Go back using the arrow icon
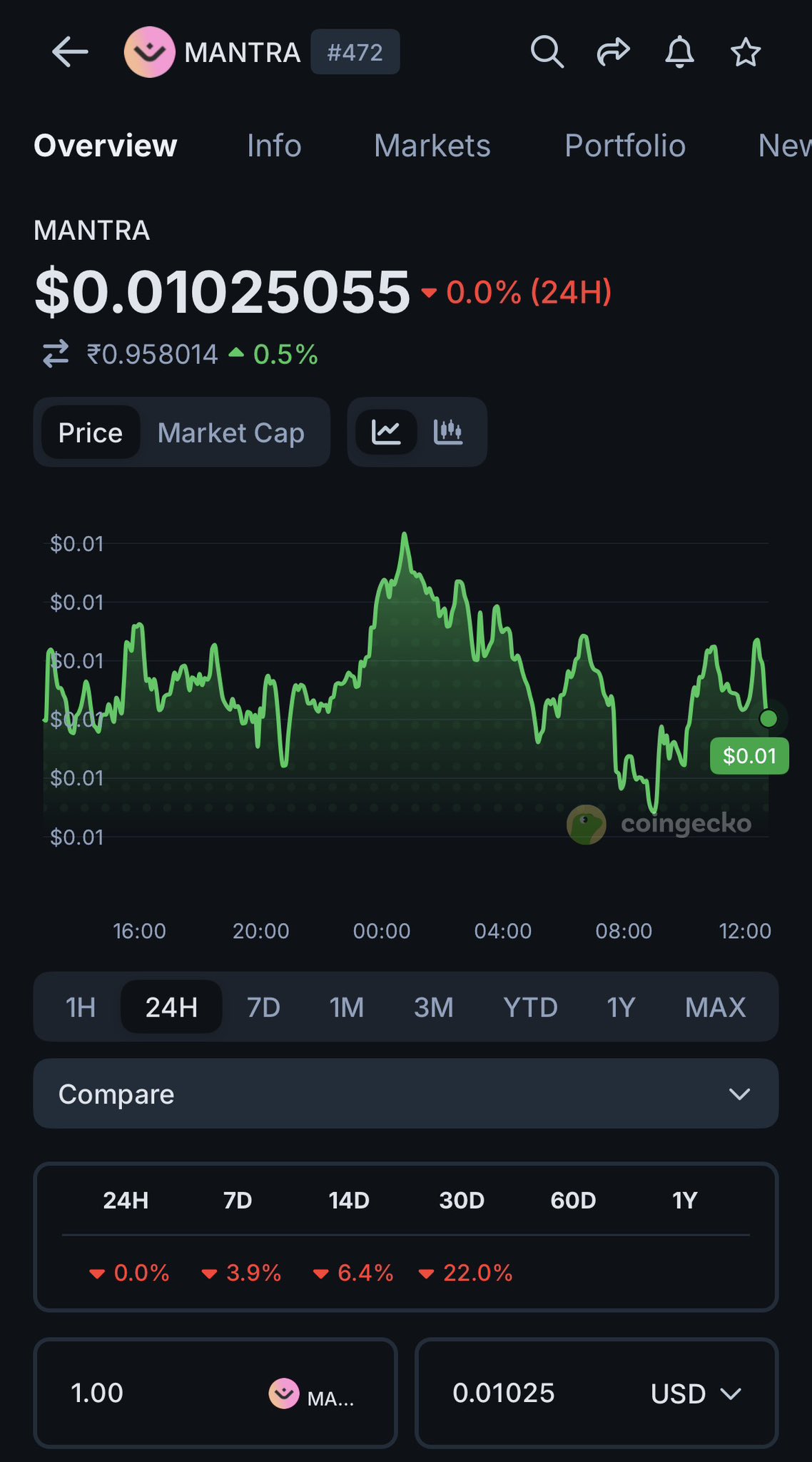 (x=70, y=52)
